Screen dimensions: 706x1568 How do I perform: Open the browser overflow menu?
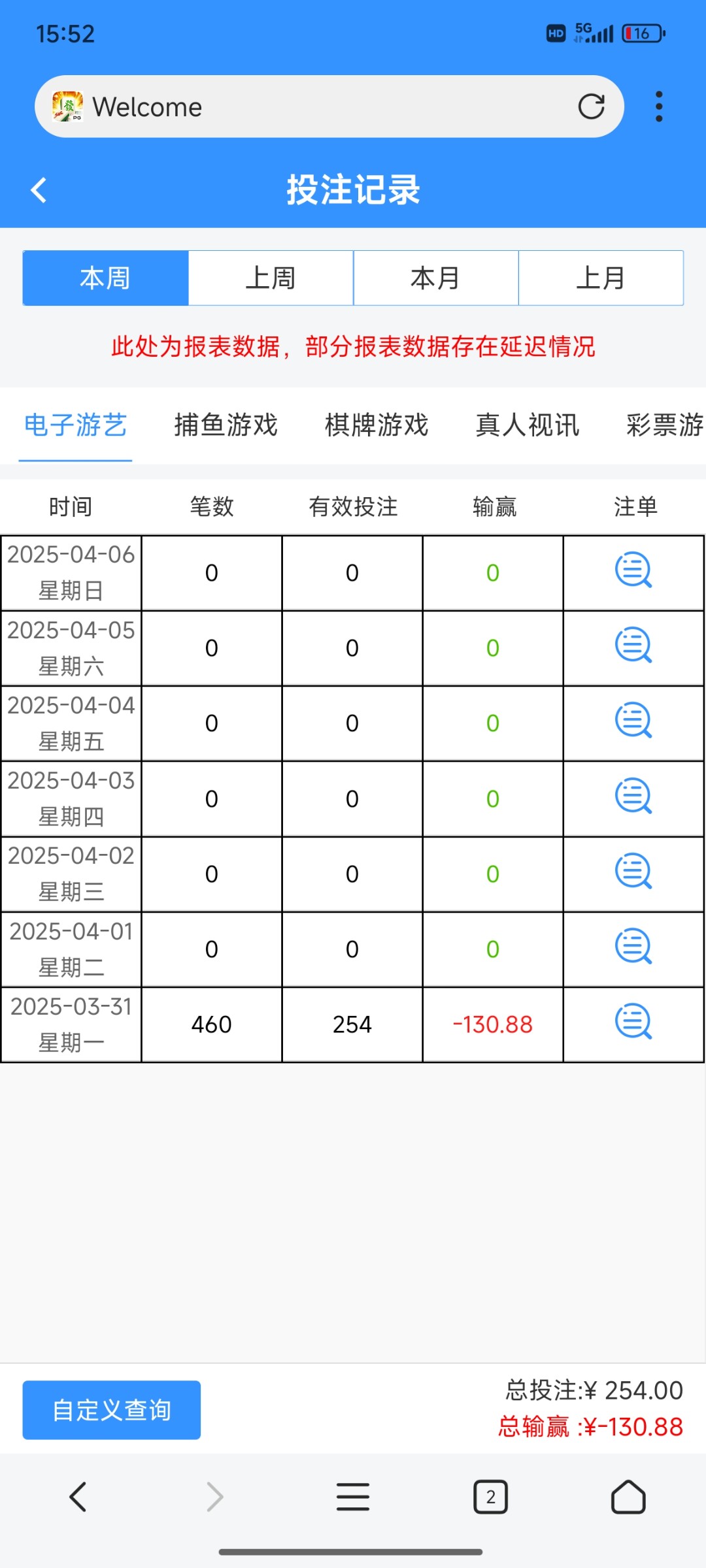659,106
